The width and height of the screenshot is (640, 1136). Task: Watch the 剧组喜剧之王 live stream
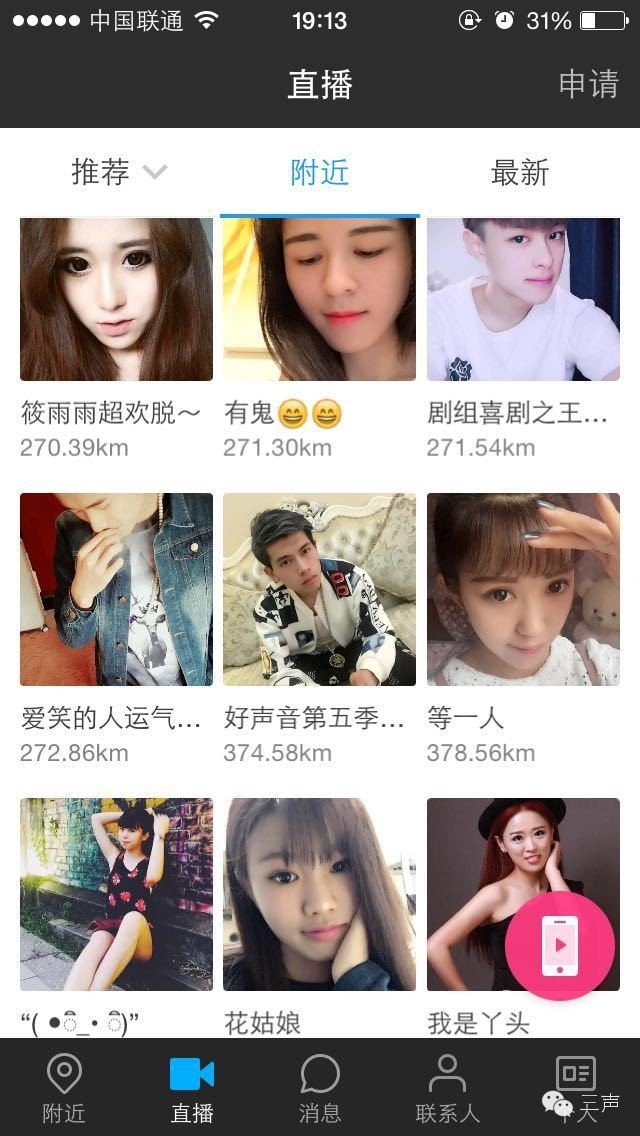coord(523,300)
